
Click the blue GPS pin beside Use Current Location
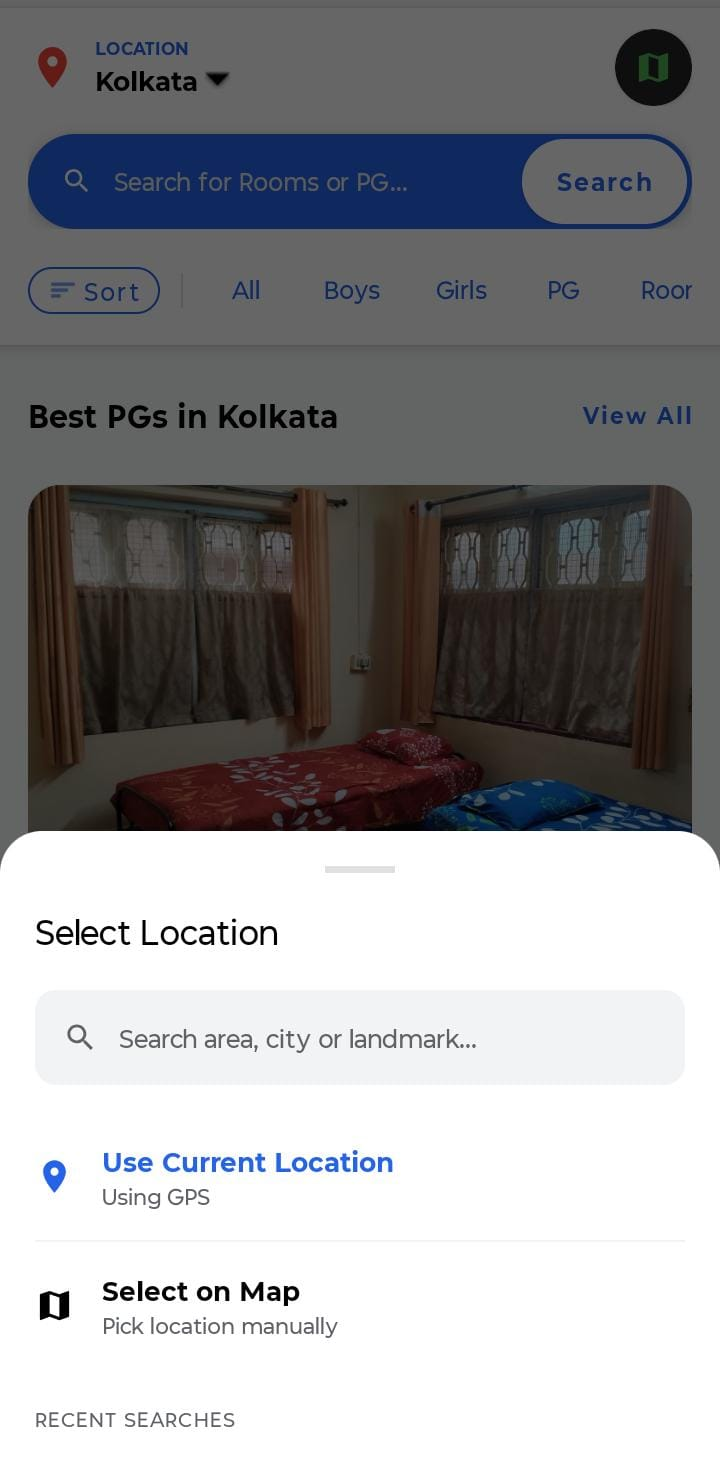[55, 1177]
